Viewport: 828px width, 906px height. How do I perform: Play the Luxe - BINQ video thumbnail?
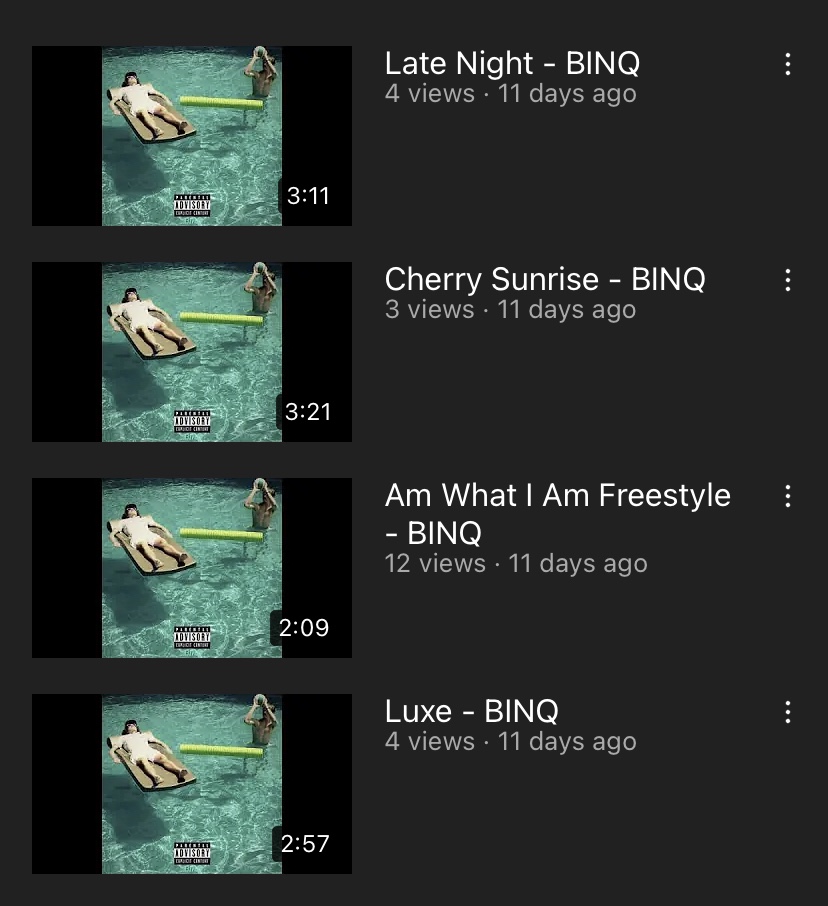[192, 784]
